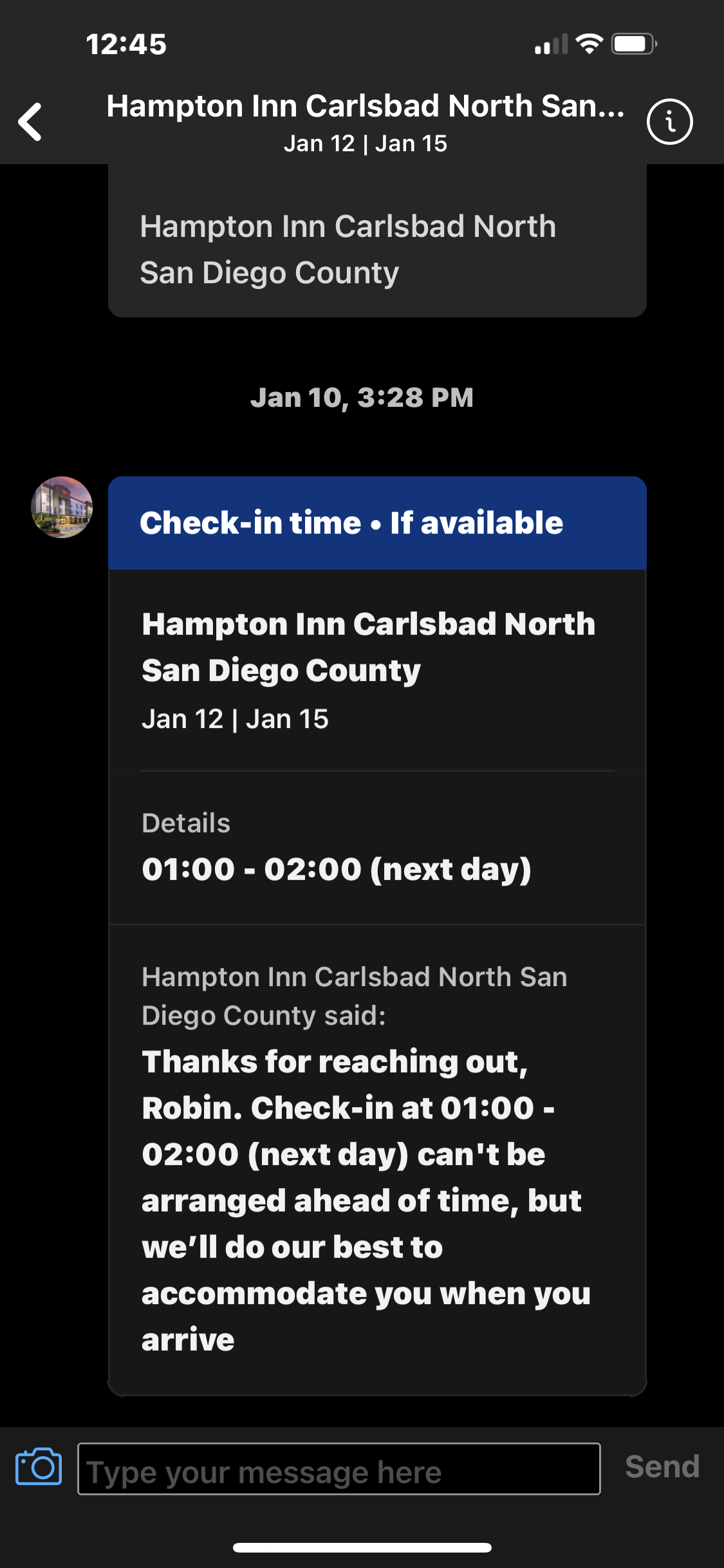Go back using the header arrow
The width and height of the screenshot is (724, 1568).
point(30,122)
